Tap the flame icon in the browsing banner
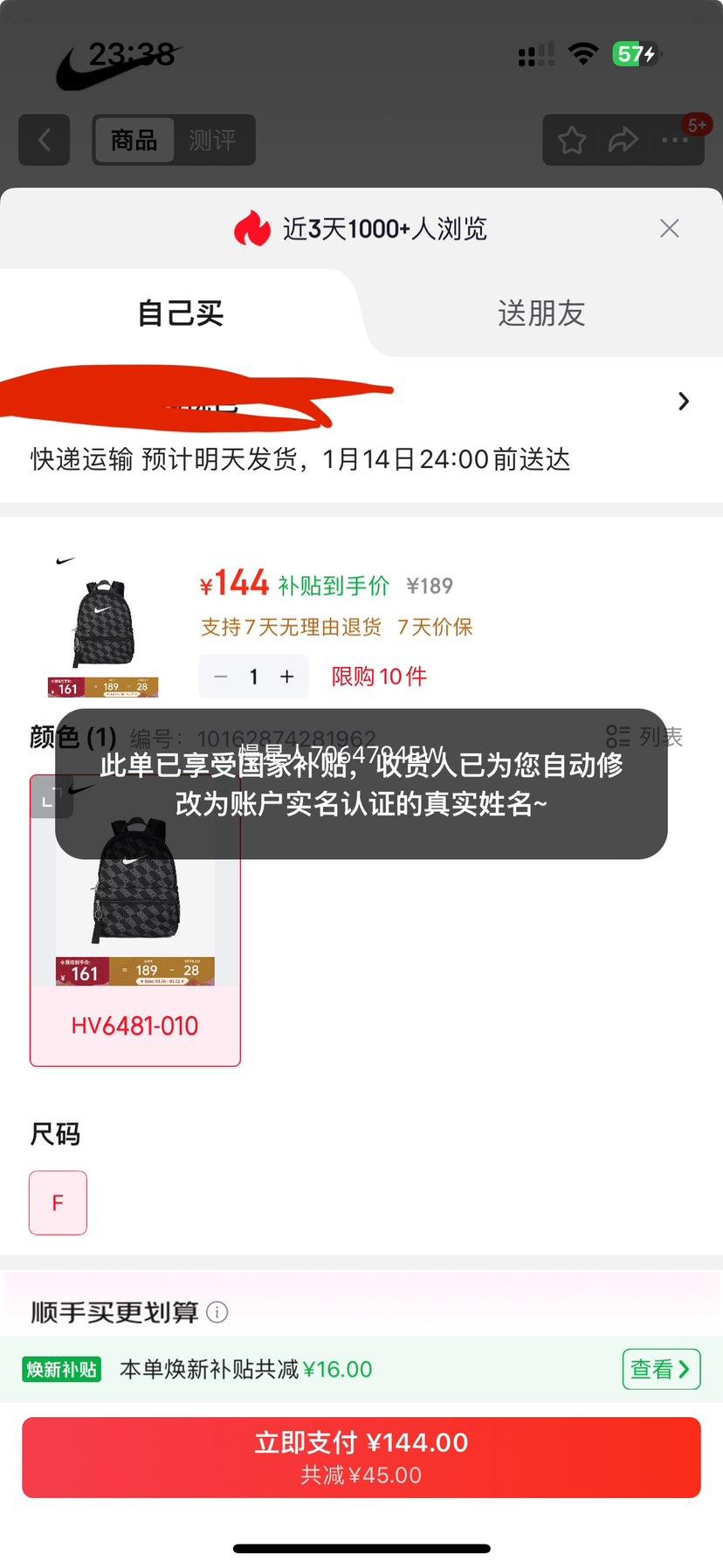 (253, 229)
